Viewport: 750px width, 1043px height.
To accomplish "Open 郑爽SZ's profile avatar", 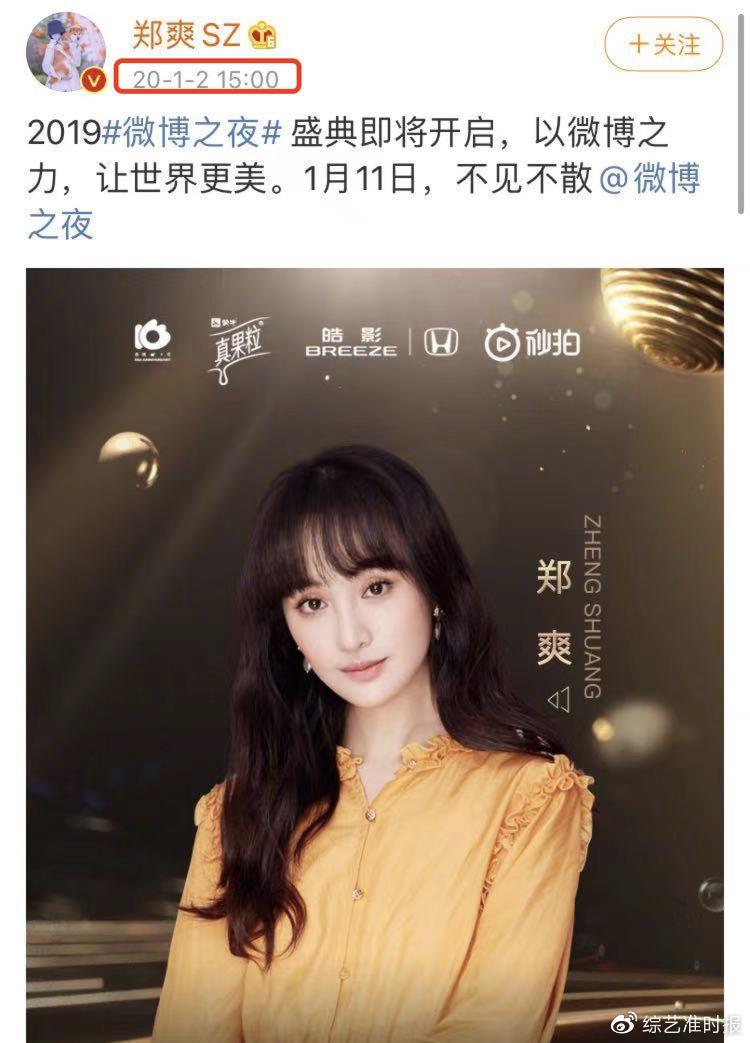I will click(66, 51).
